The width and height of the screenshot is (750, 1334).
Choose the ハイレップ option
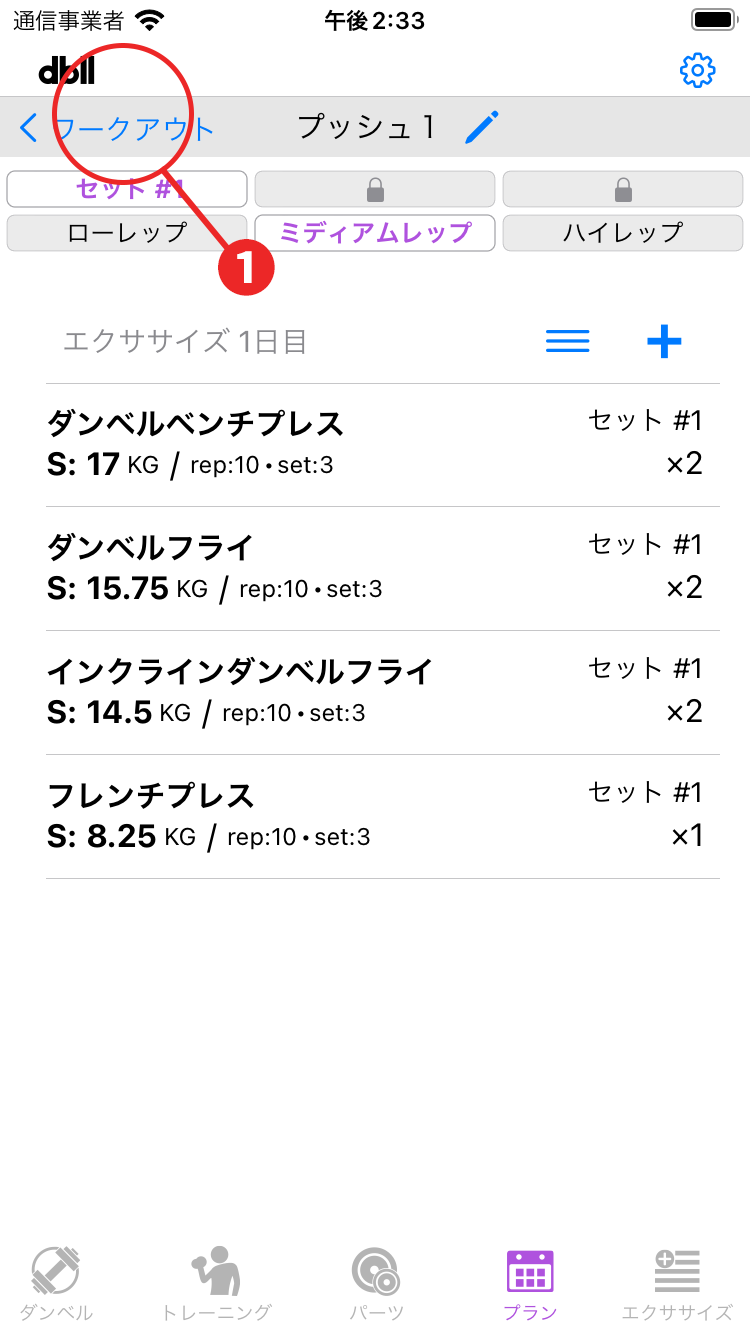coord(622,233)
